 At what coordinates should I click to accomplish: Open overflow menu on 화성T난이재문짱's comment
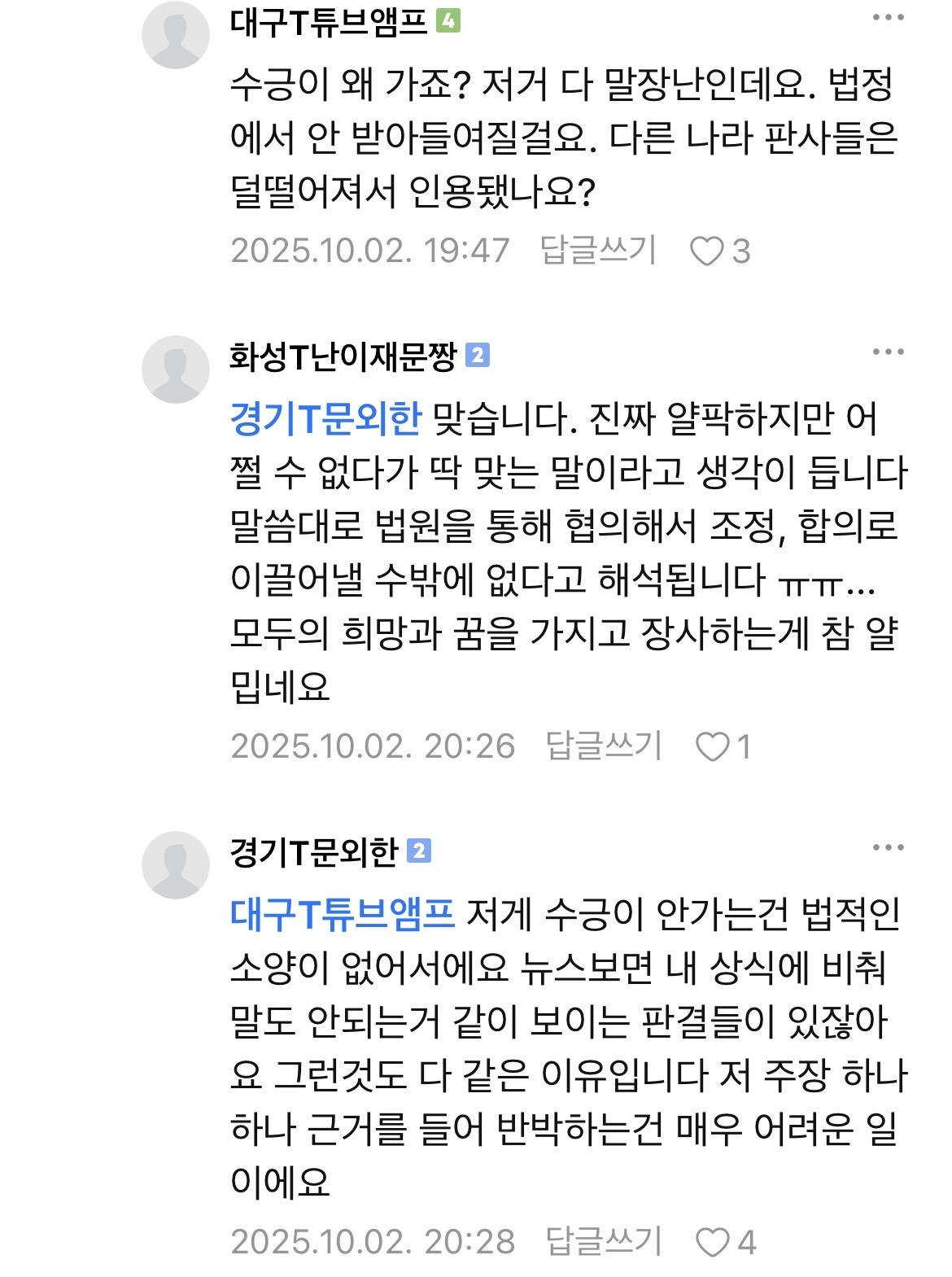(888, 352)
